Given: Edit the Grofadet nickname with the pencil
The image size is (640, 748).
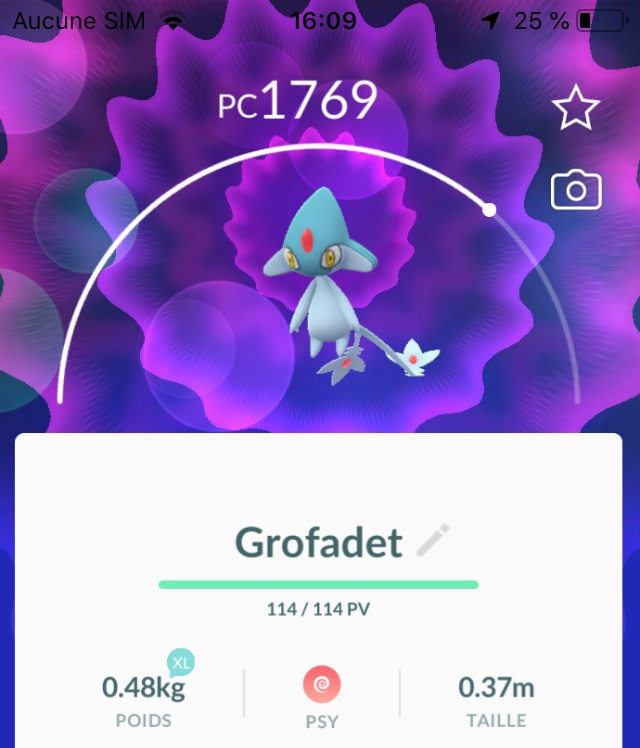Looking at the screenshot, I should coord(433,541).
